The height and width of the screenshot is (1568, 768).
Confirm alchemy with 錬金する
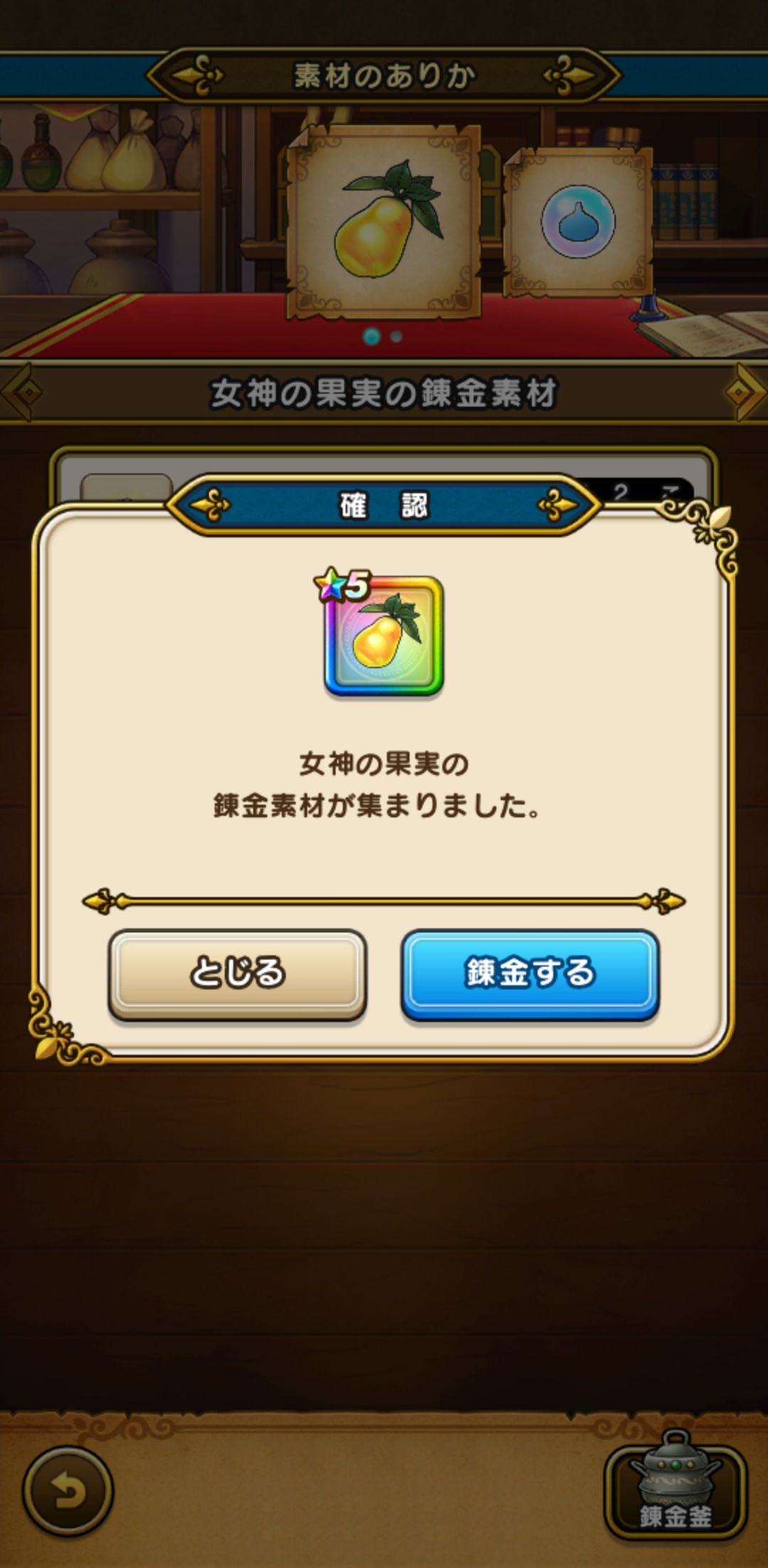click(530, 974)
